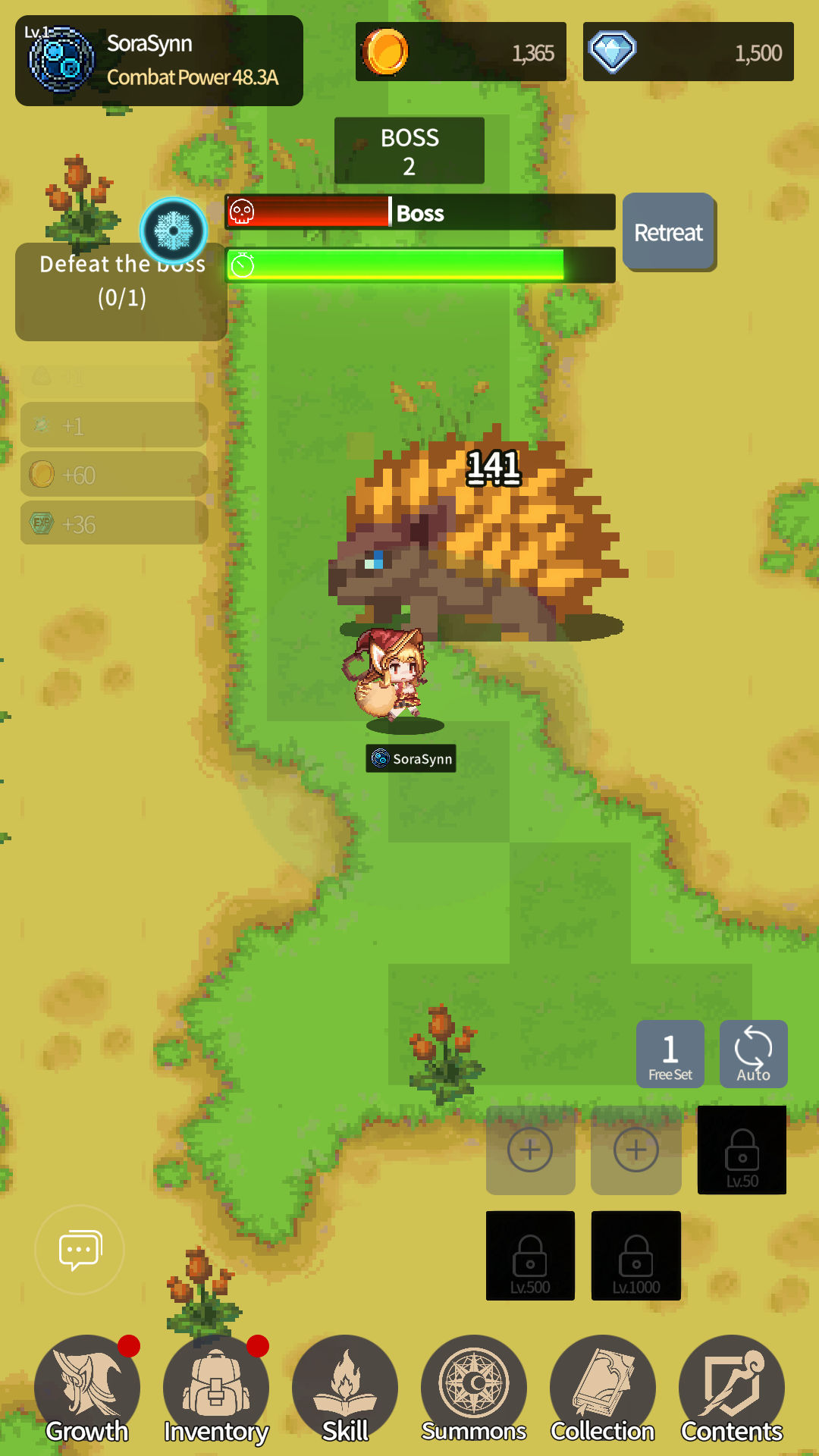Viewport: 819px width, 1456px height.
Task: Open the gold coin balance
Action: pyautogui.click(x=460, y=52)
